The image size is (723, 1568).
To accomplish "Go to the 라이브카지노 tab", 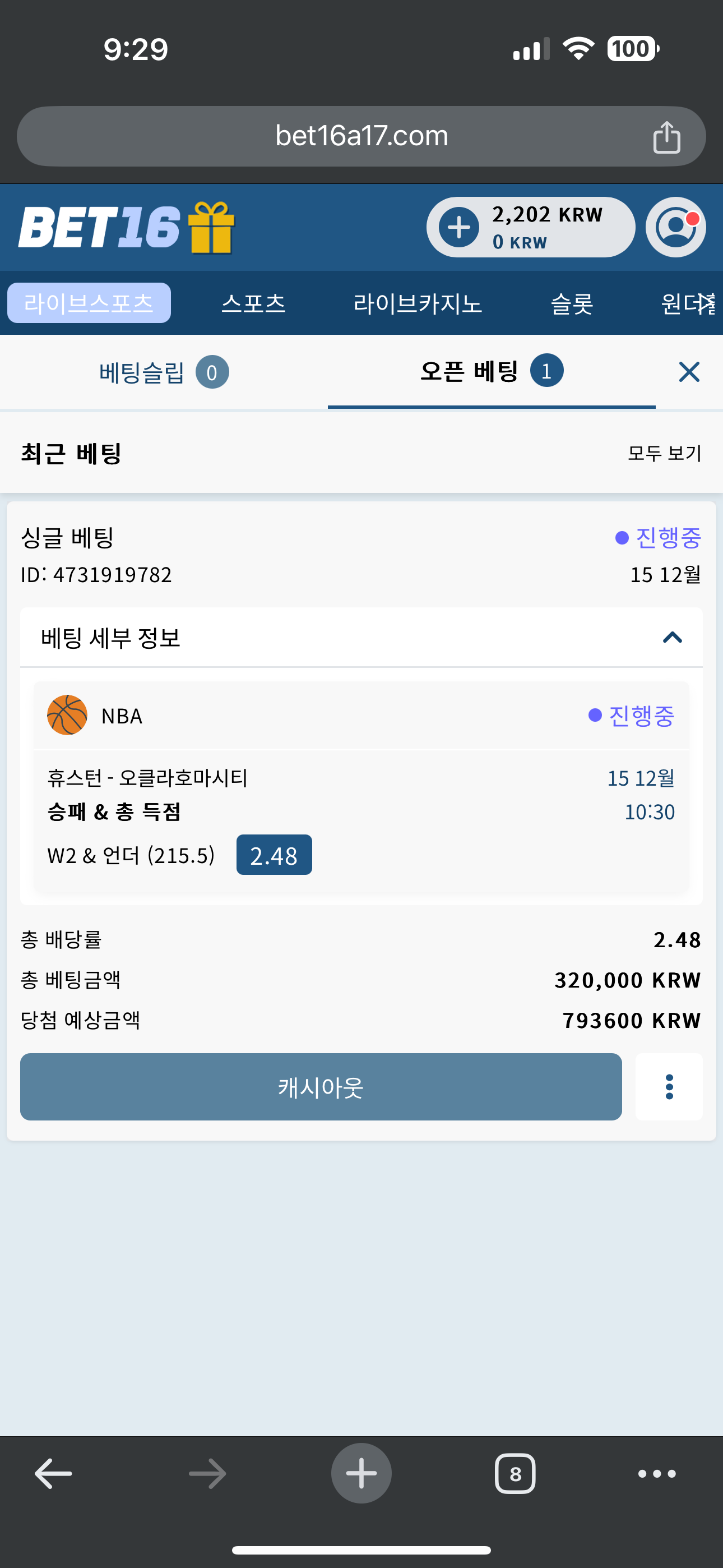I will tap(418, 302).
